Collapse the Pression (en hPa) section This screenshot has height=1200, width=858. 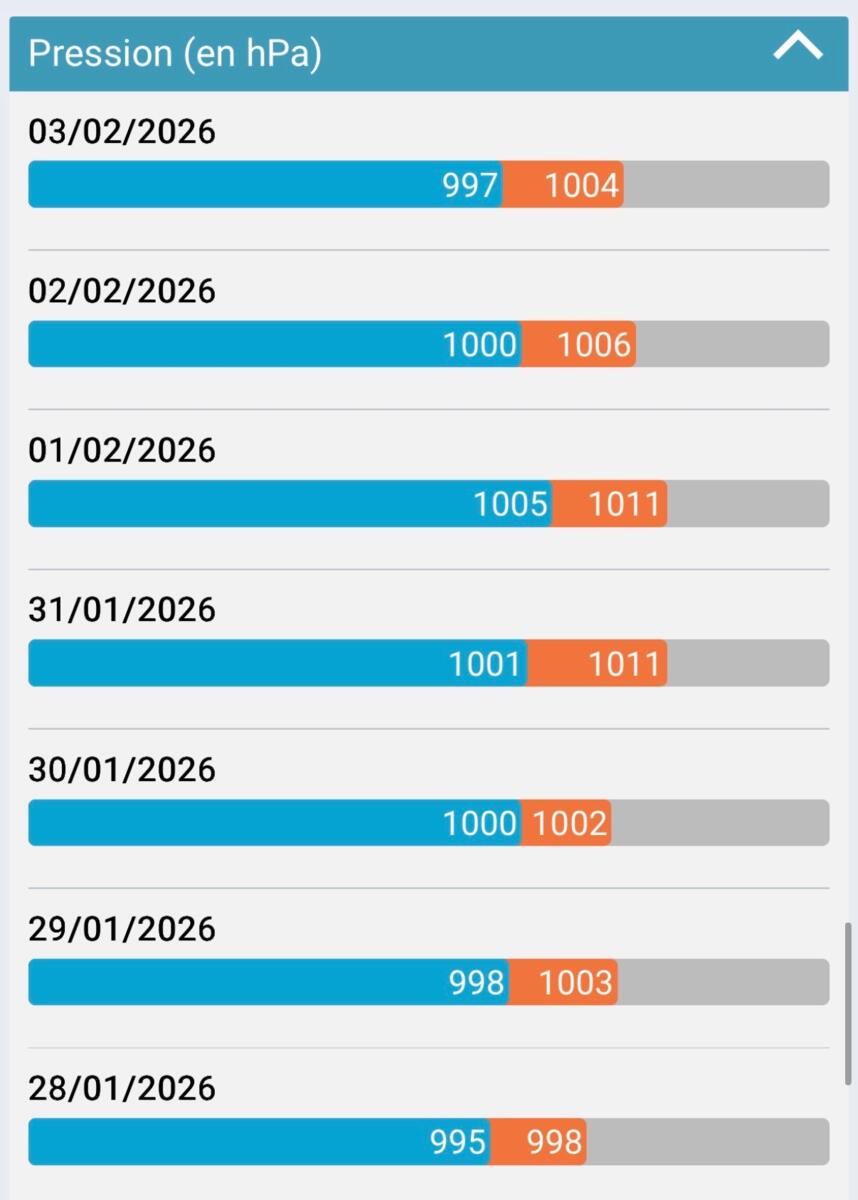click(797, 47)
